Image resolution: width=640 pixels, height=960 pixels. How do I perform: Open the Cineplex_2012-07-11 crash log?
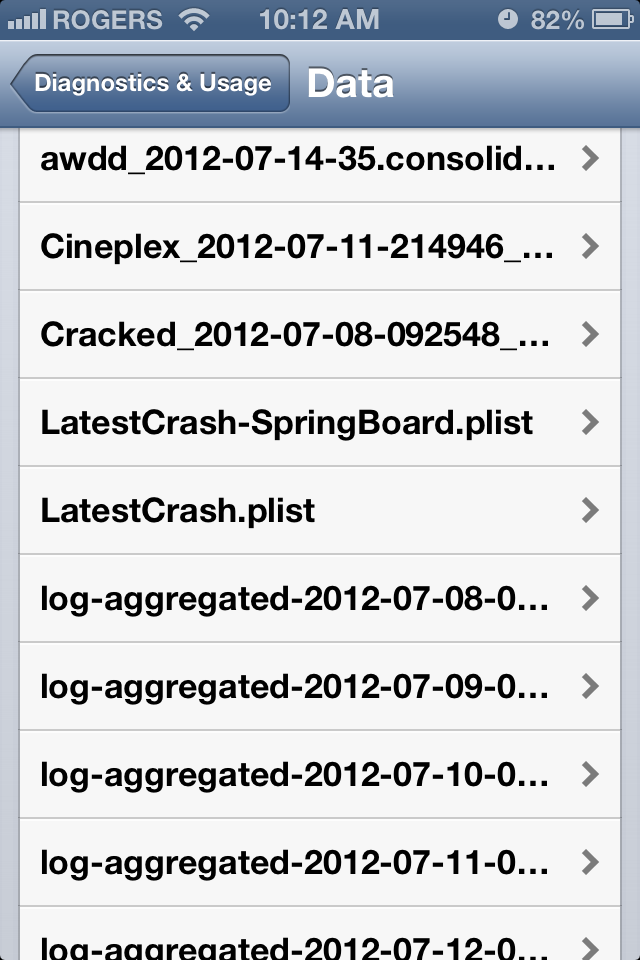[x=320, y=246]
